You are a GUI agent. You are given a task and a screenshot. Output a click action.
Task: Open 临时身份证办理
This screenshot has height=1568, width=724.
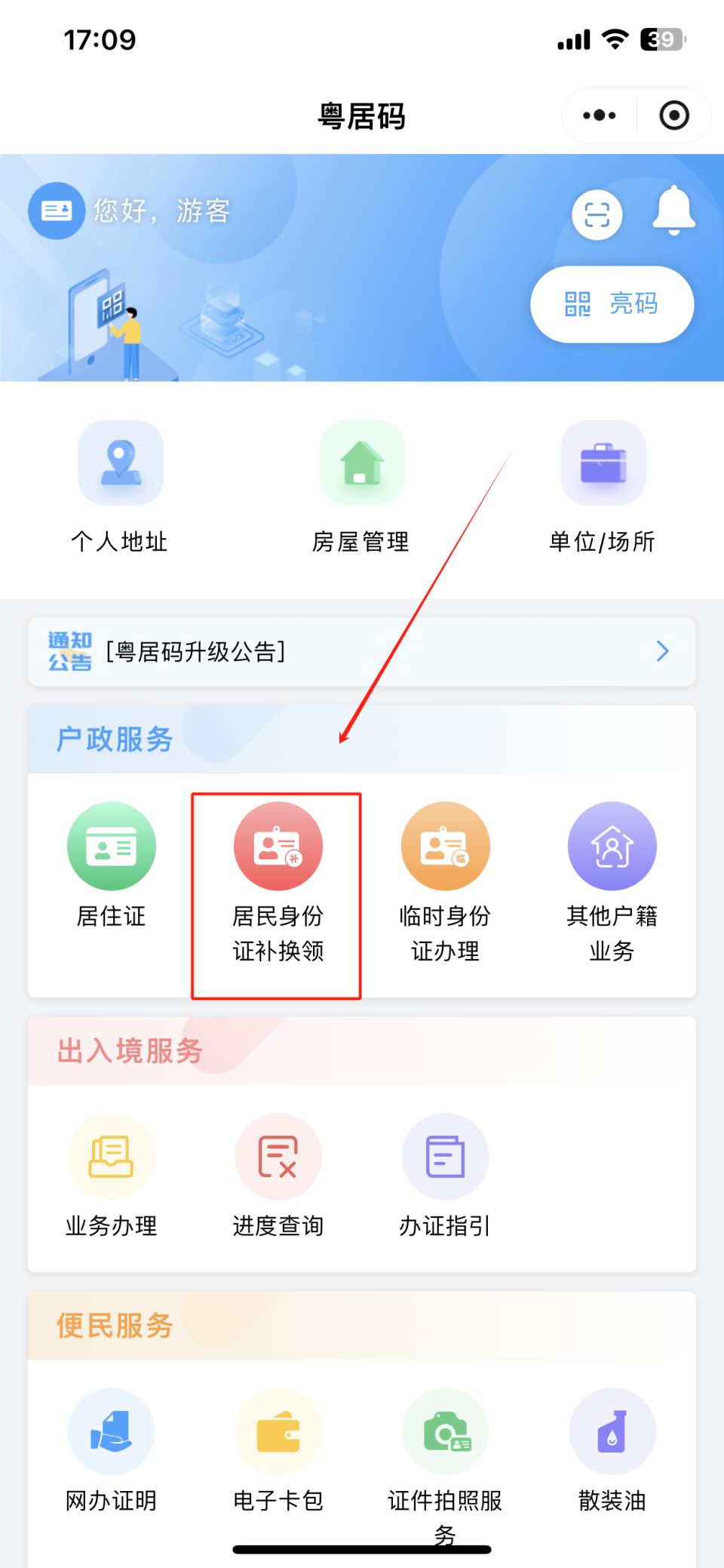(x=445, y=883)
